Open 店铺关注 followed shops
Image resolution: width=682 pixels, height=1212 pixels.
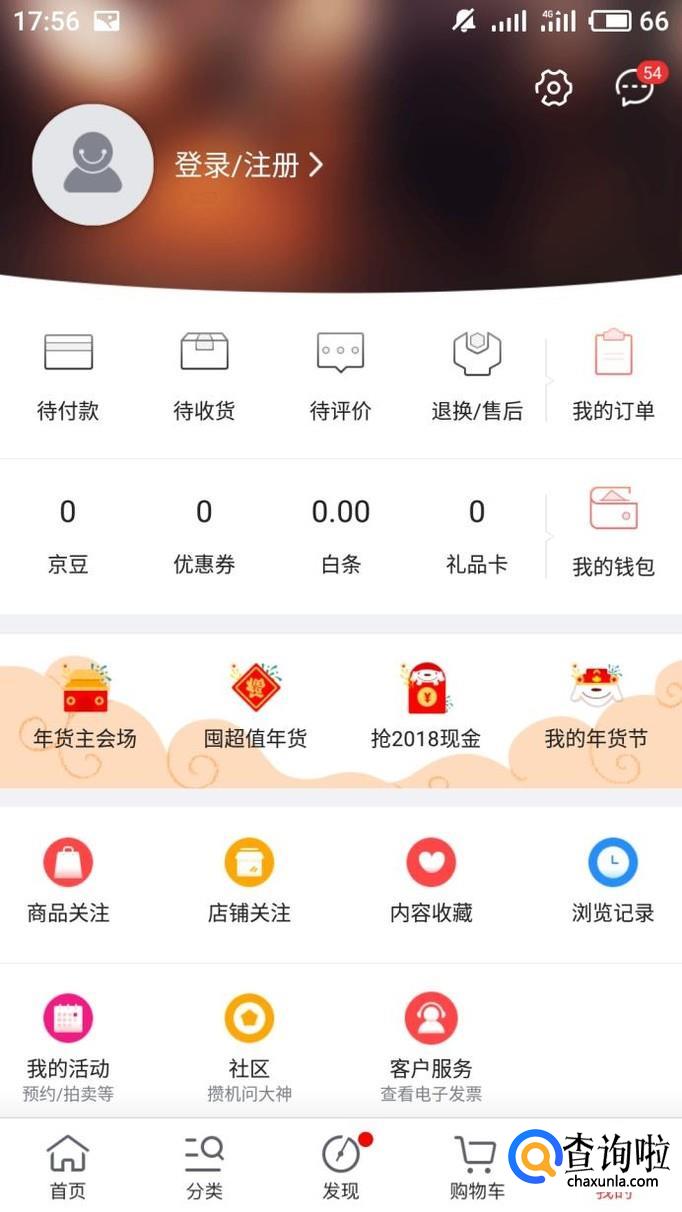[x=249, y=880]
